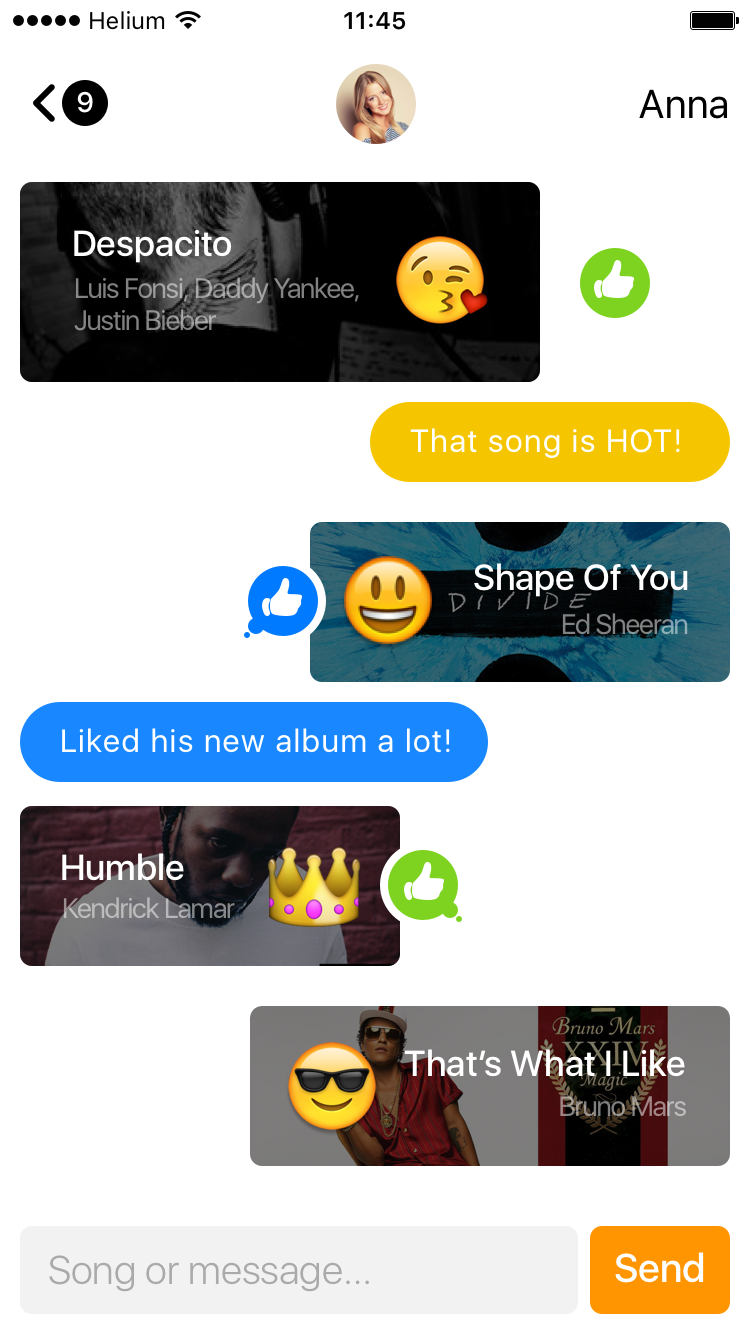This screenshot has width=750, height=1334.
Task: Open Anna's profile picture
Action: coord(376,104)
